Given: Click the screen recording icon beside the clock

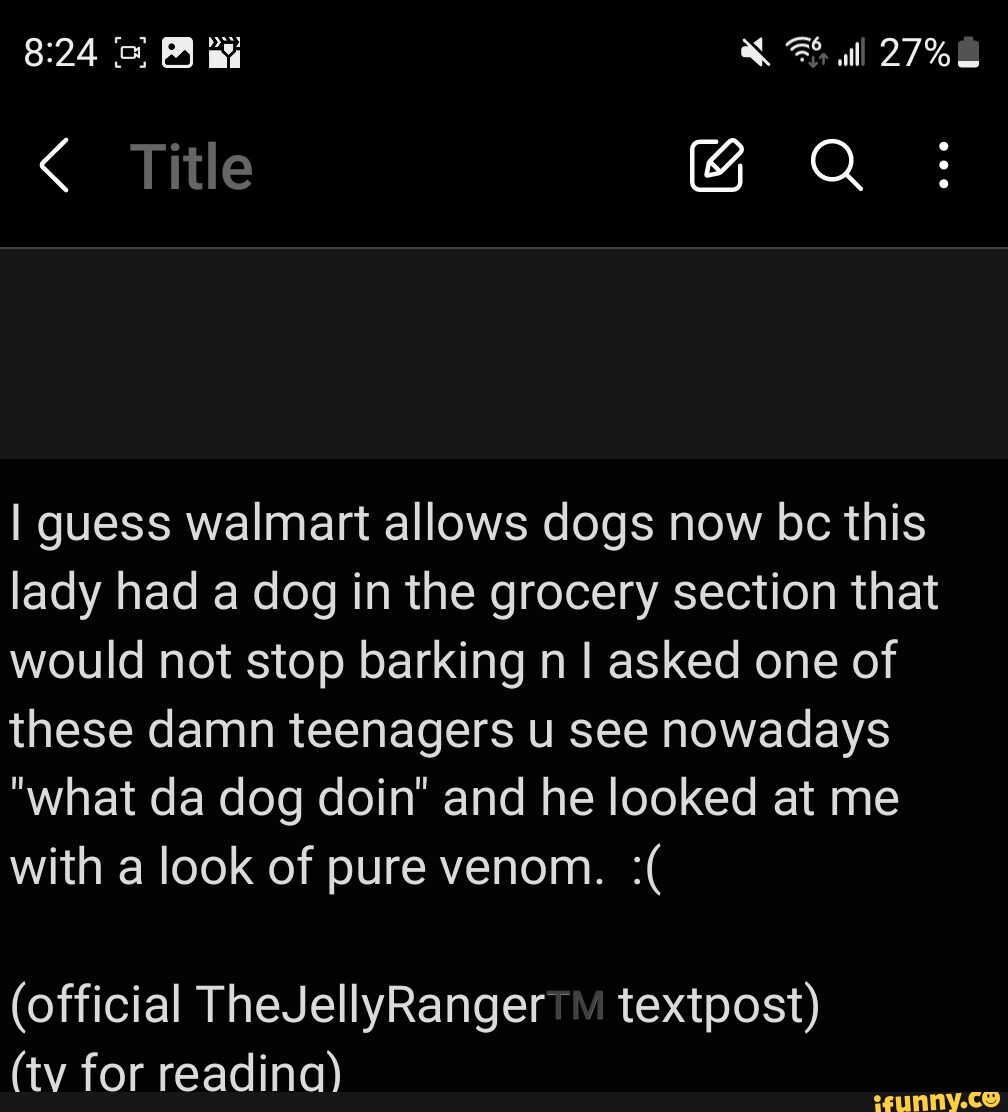Looking at the screenshot, I should pyautogui.click(x=129, y=52).
